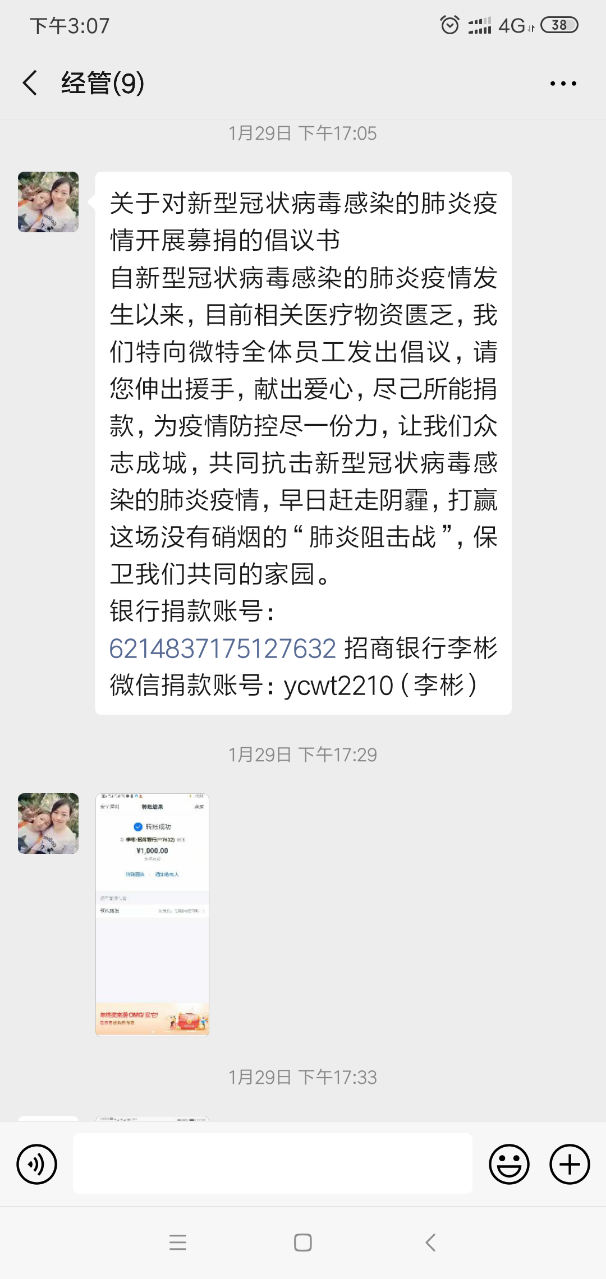
Task: Tap the bank account number 6214837175127632
Action: [x=222, y=648]
